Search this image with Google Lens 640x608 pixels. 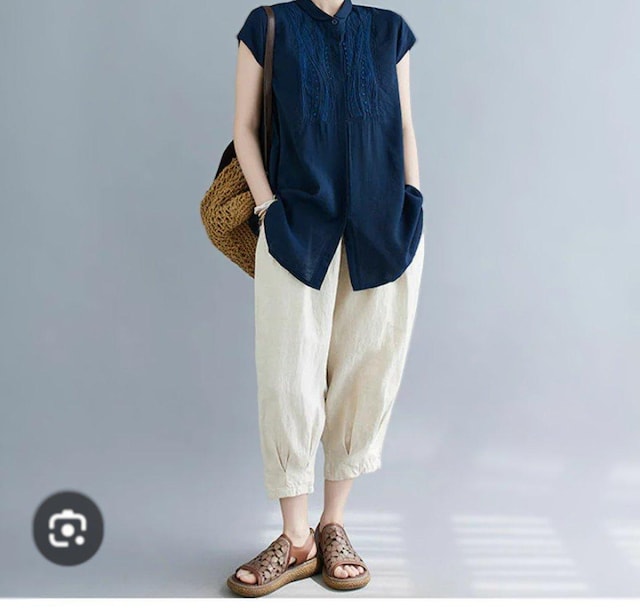[68, 527]
